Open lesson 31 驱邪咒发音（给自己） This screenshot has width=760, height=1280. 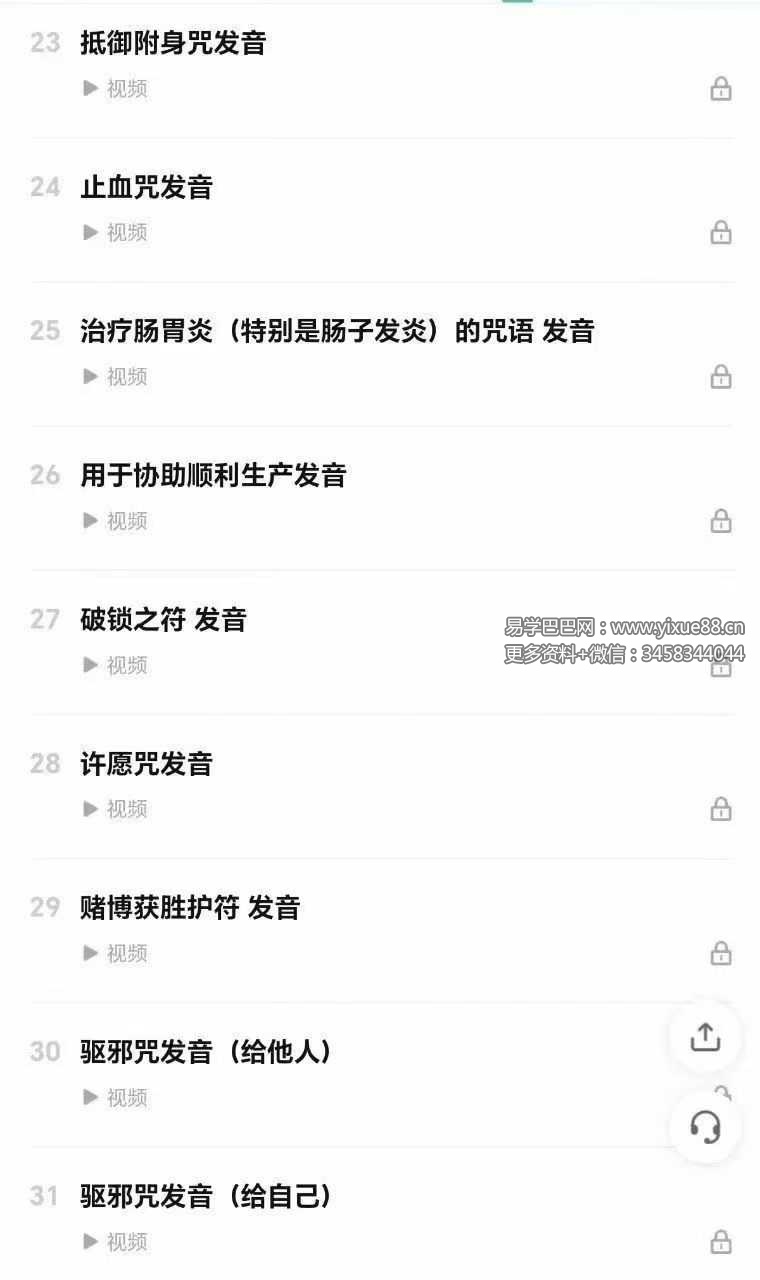206,1196
